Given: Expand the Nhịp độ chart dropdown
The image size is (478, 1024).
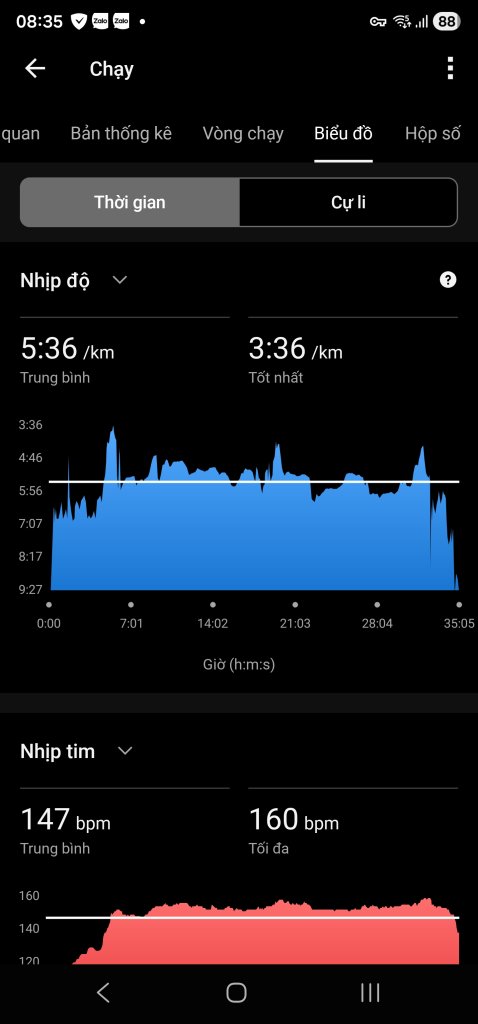Looking at the screenshot, I should tap(120, 280).
